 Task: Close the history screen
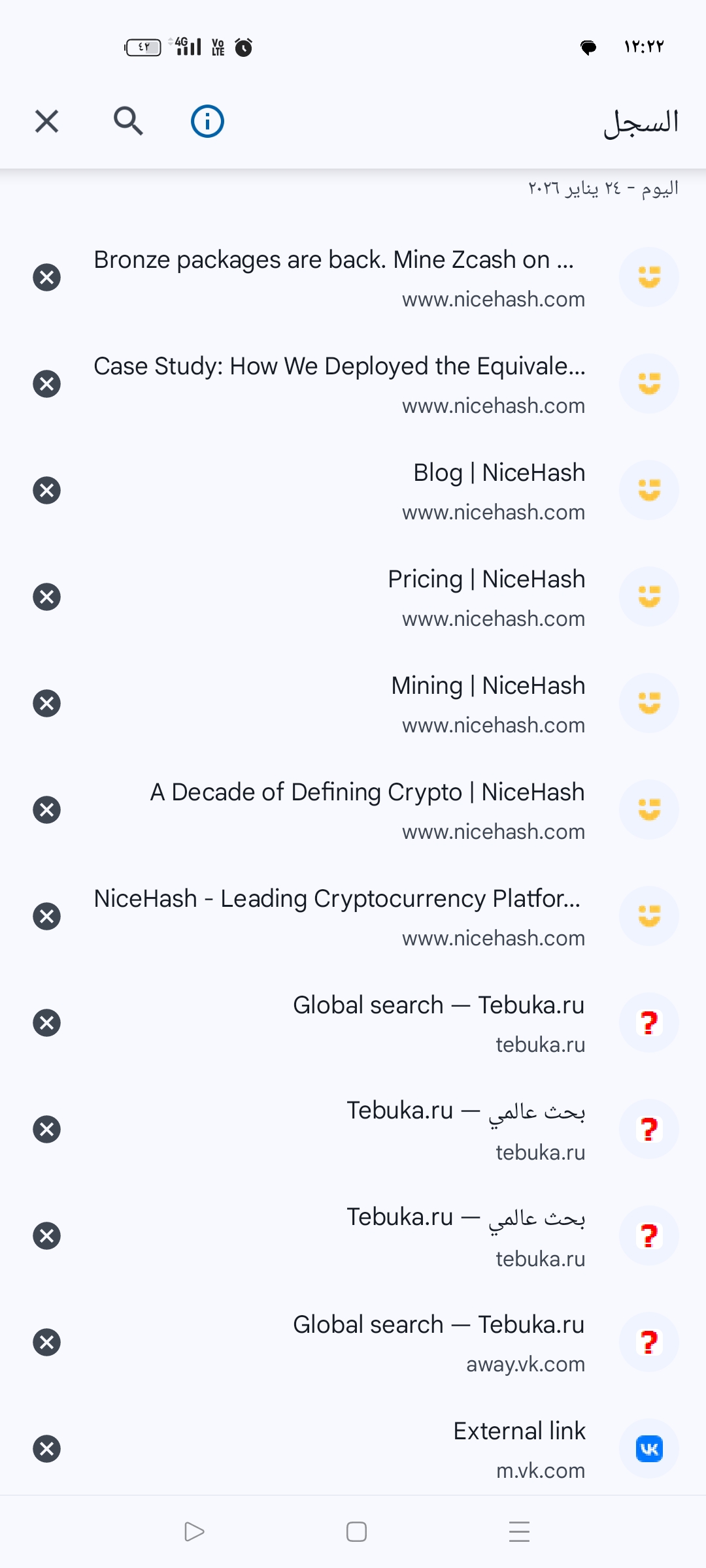pyautogui.click(x=46, y=122)
